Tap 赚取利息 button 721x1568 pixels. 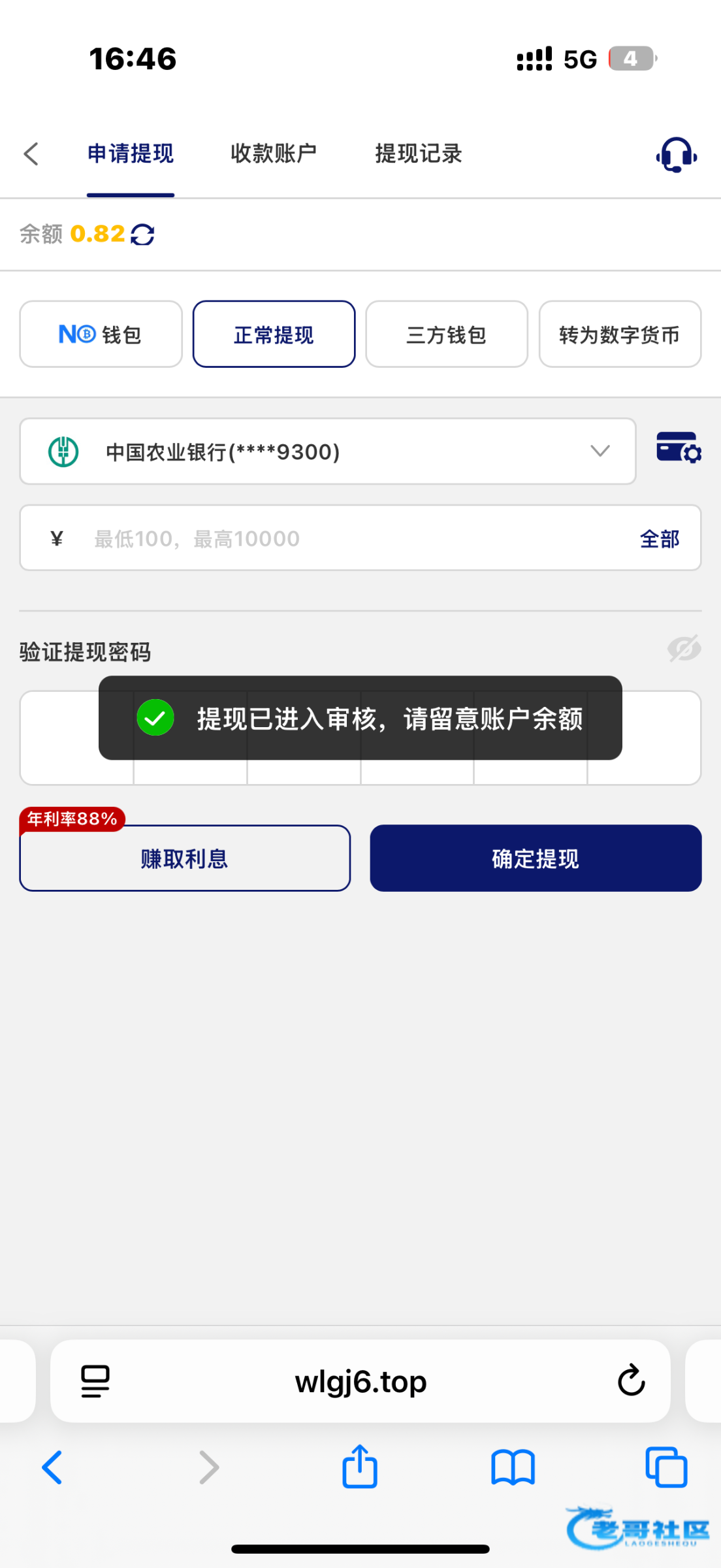click(x=185, y=858)
